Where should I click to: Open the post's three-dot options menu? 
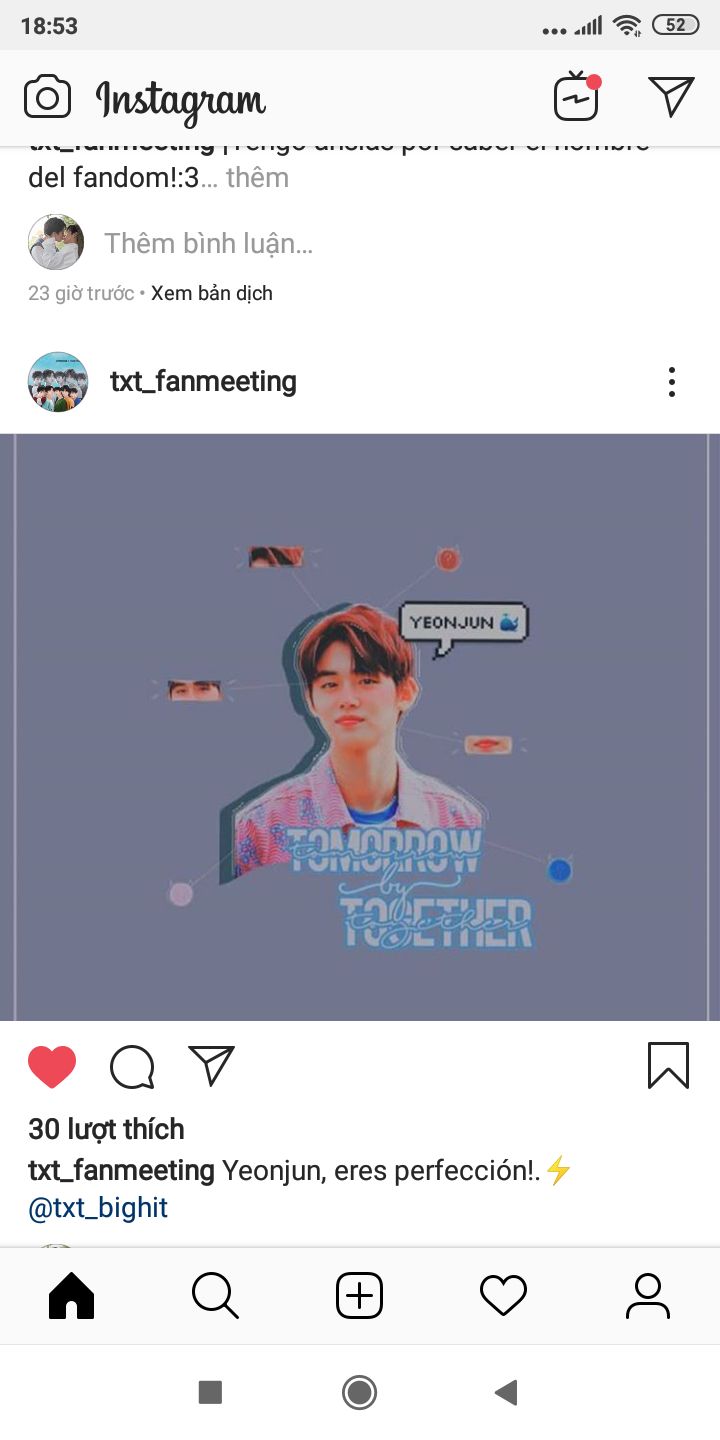pos(671,381)
